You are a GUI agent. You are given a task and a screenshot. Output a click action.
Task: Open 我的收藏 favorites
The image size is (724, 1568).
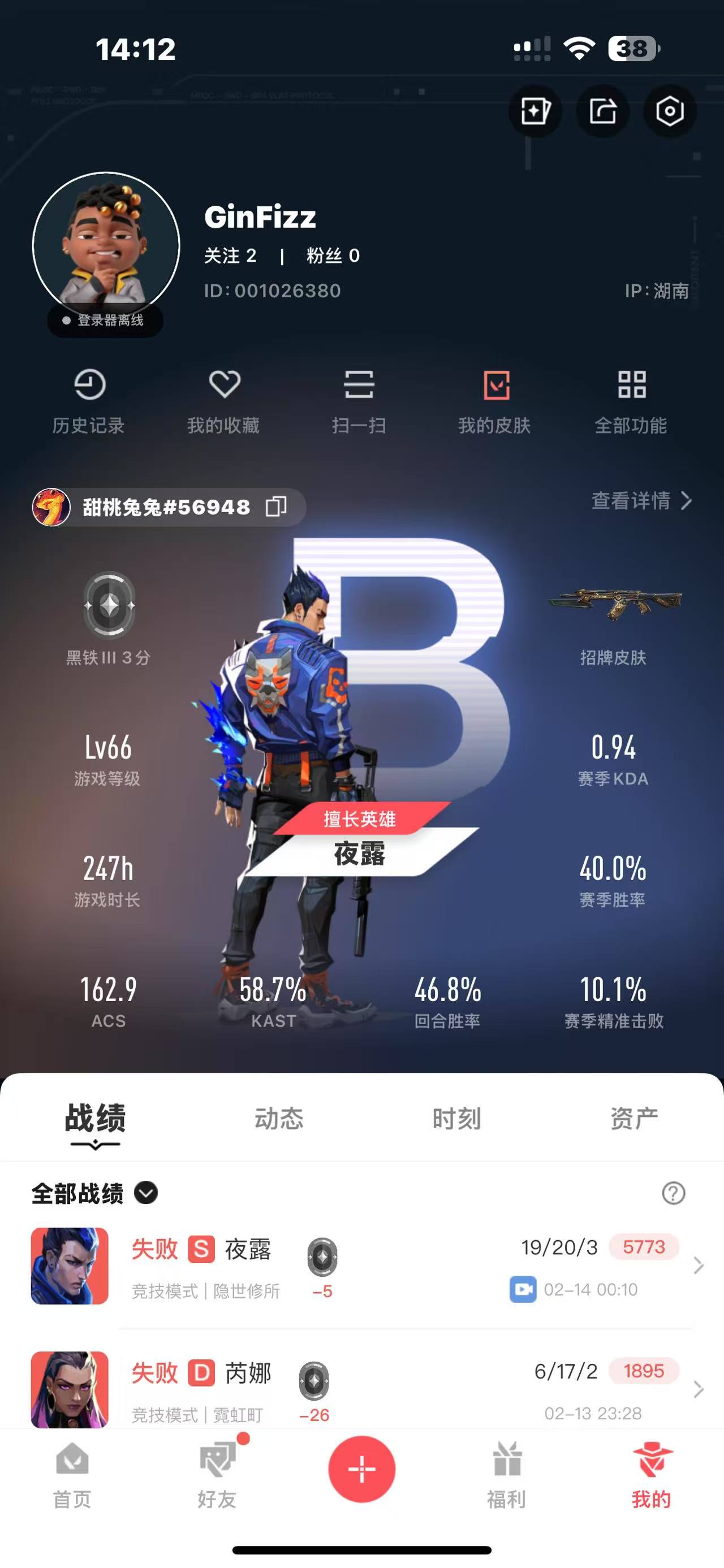pos(223,402)
